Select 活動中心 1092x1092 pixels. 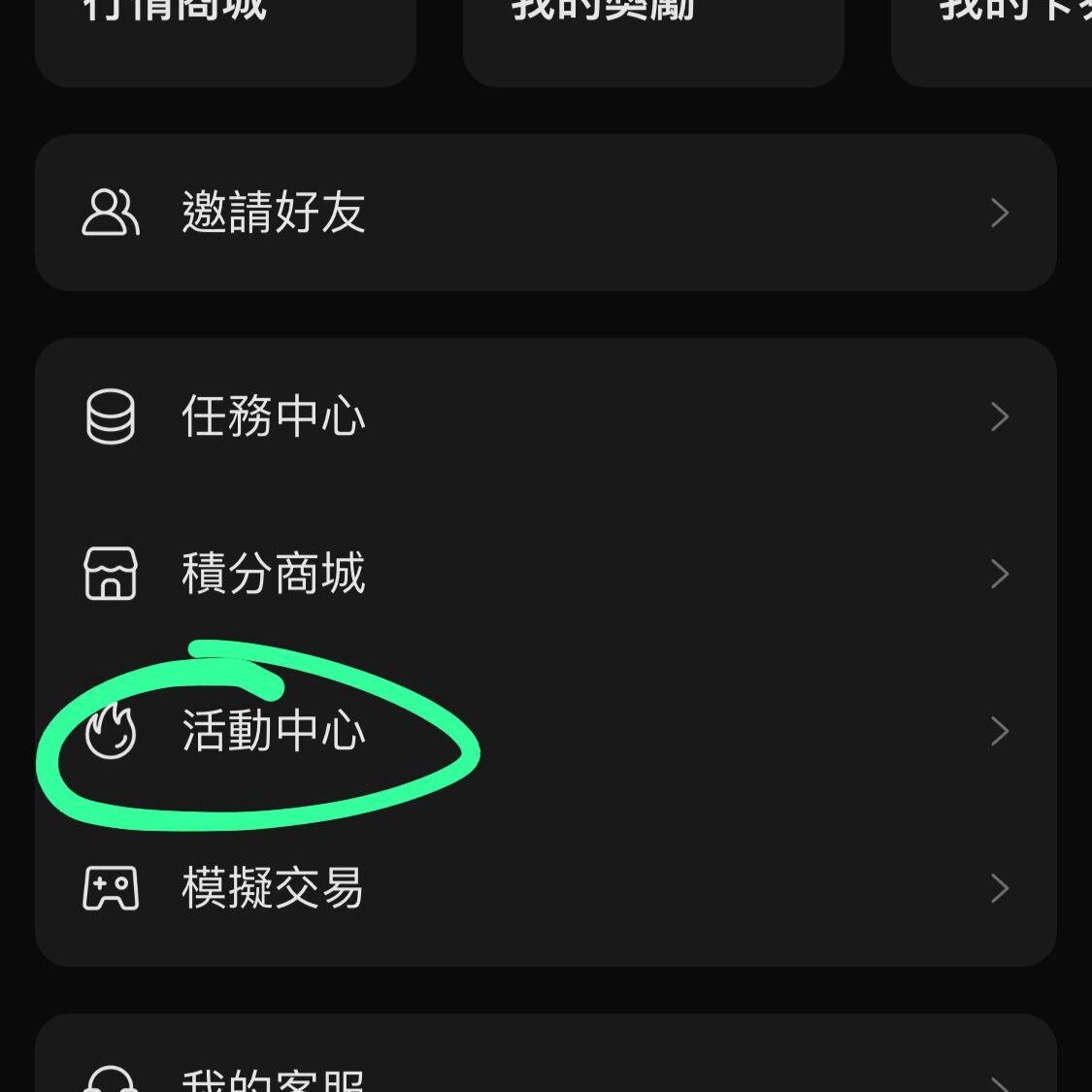tap(544, 731)
